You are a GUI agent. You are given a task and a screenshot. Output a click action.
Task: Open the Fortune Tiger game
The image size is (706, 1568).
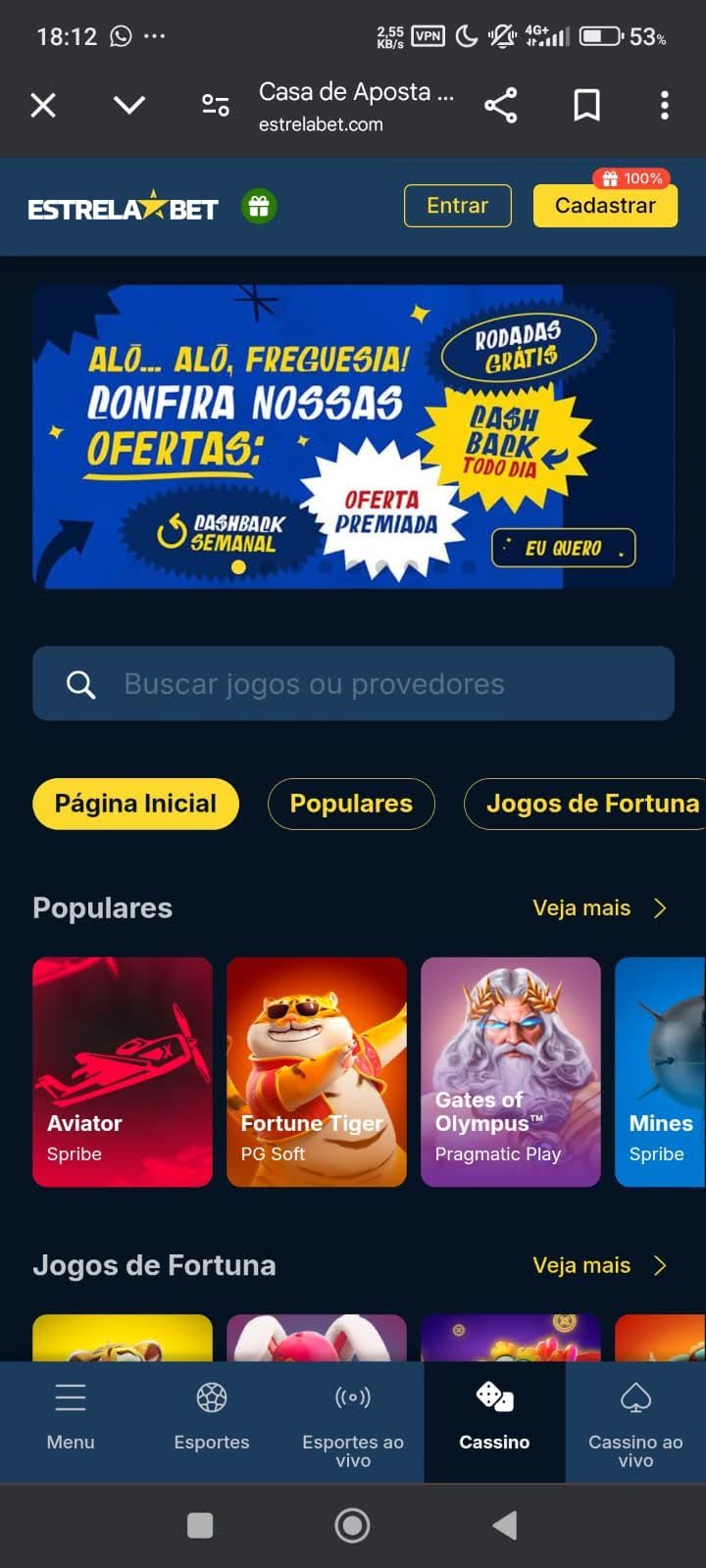point(317,1072)
